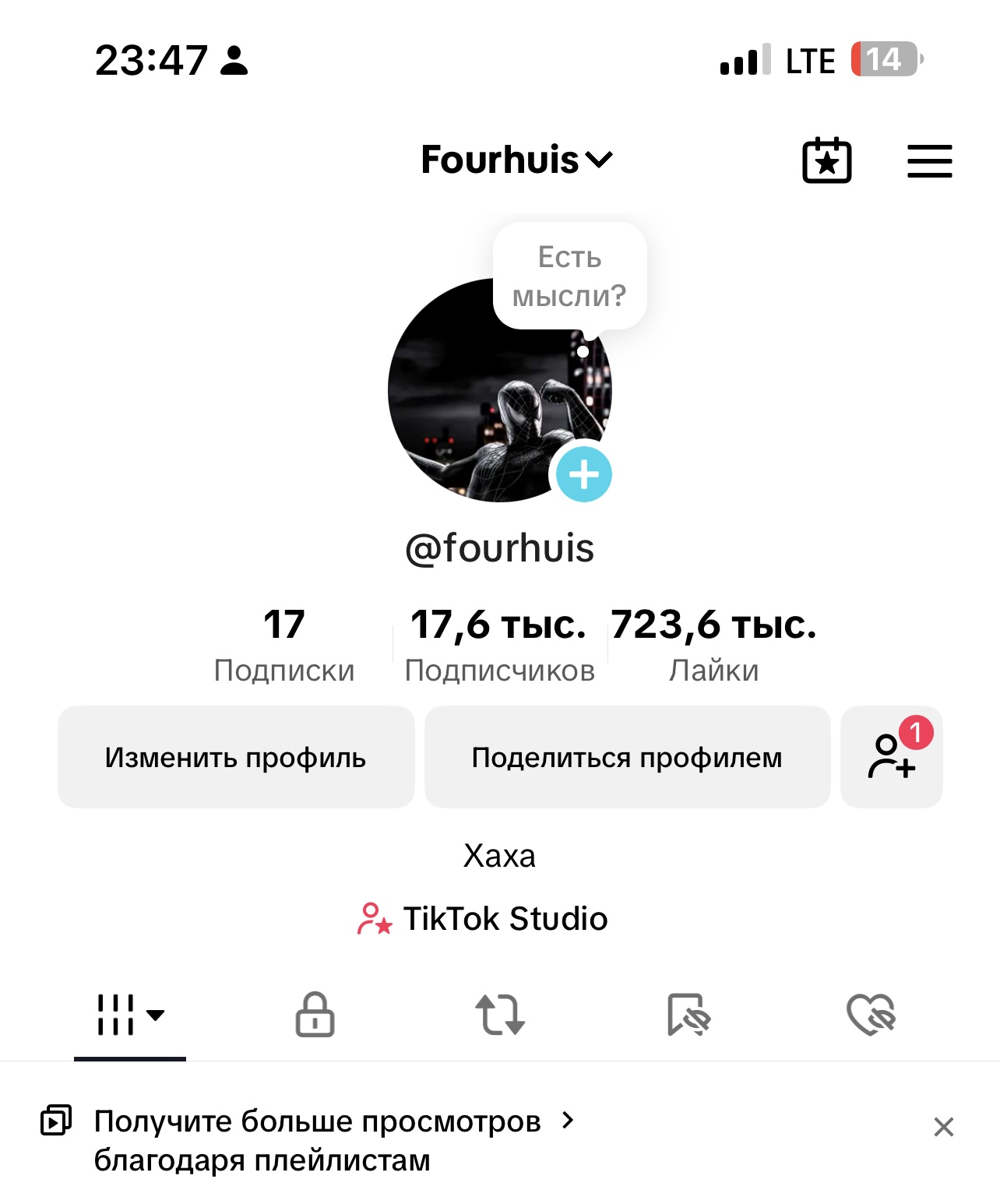Tap the Есть мысли? thought bubble

click(x=569, y=276)
